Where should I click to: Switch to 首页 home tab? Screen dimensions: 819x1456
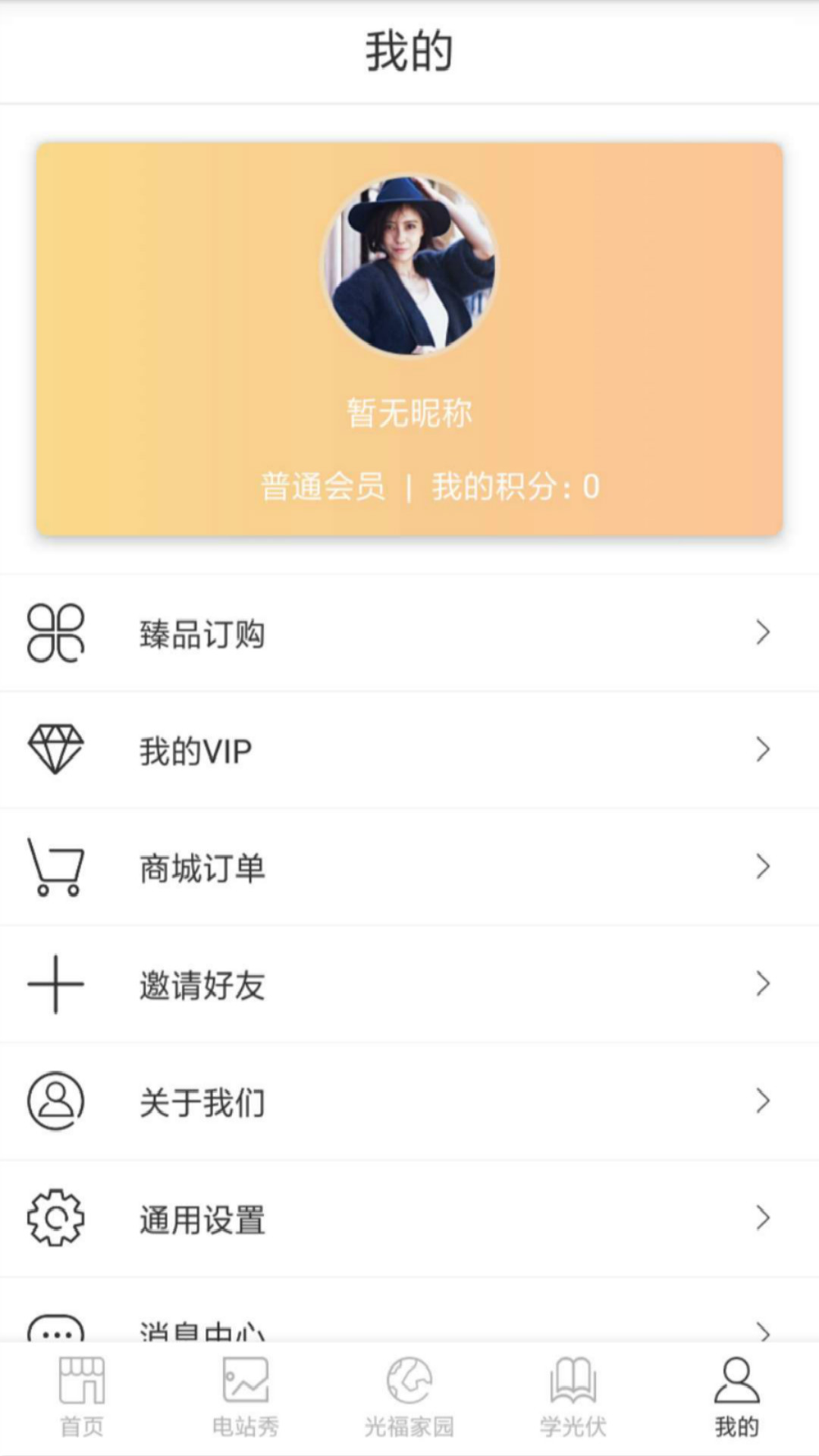[82, 1397]
